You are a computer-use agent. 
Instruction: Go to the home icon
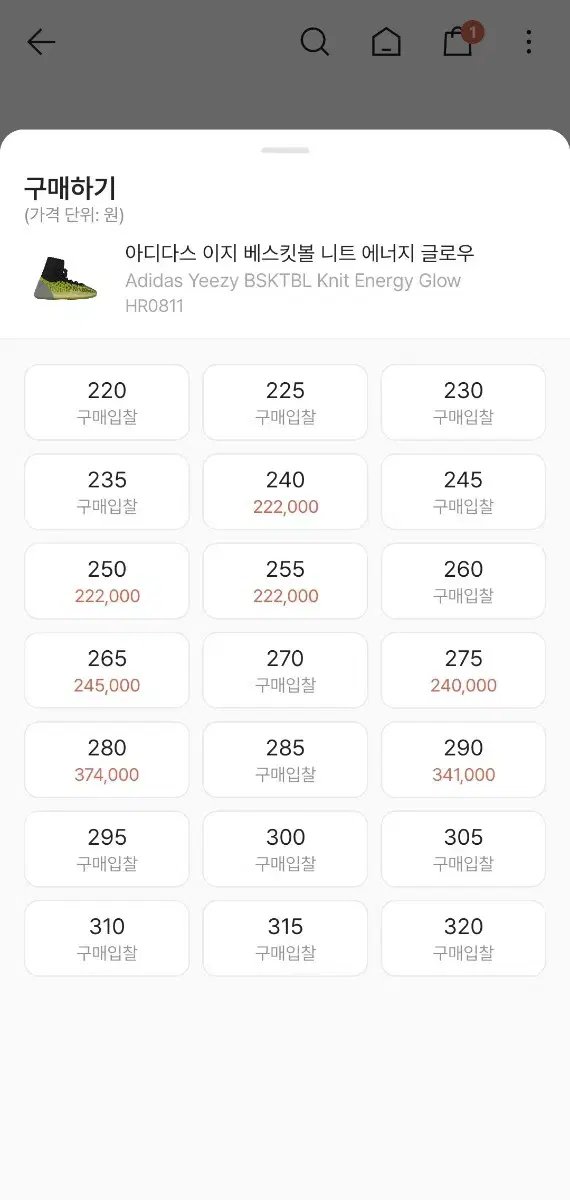tap(386, 42)
